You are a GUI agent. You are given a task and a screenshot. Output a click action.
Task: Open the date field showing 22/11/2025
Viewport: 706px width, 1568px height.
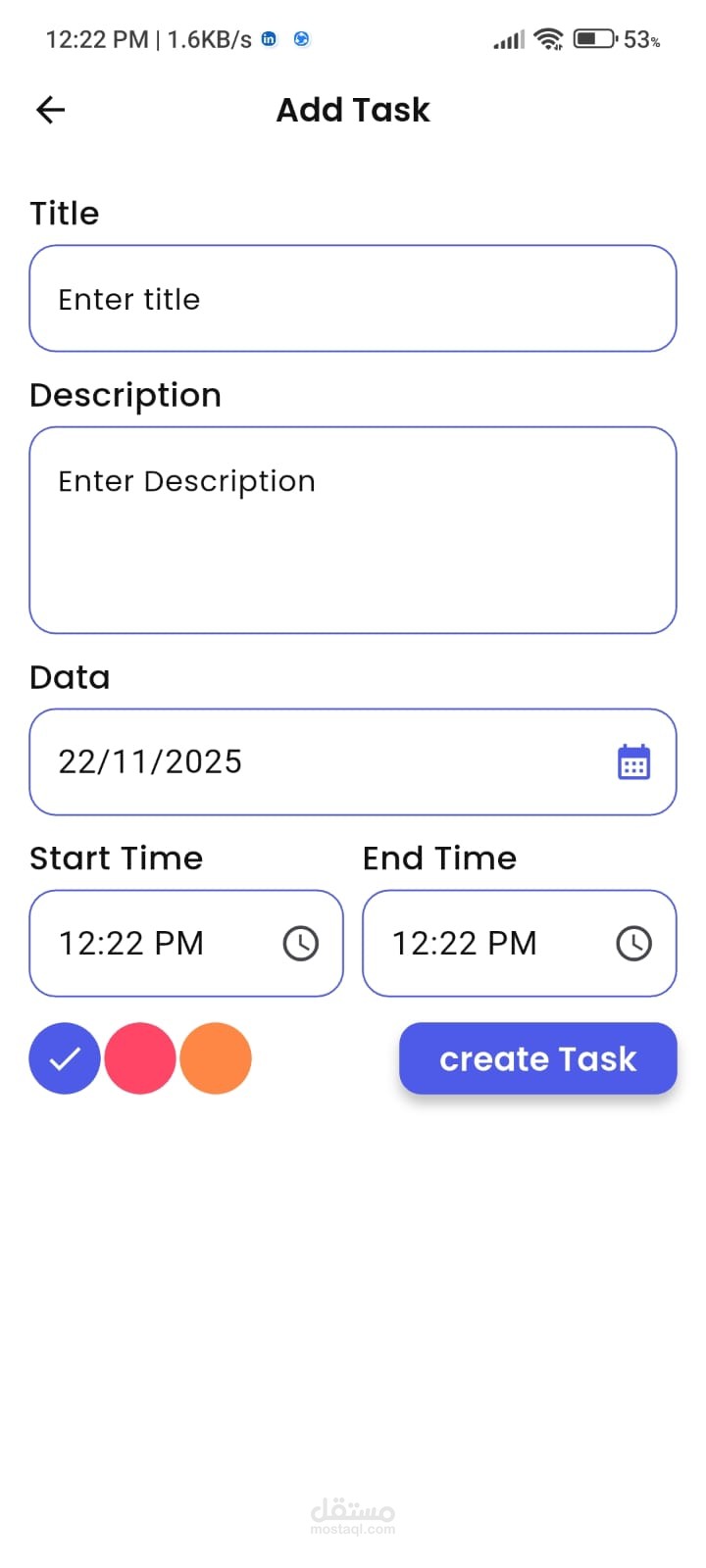(x=353, y=761)
